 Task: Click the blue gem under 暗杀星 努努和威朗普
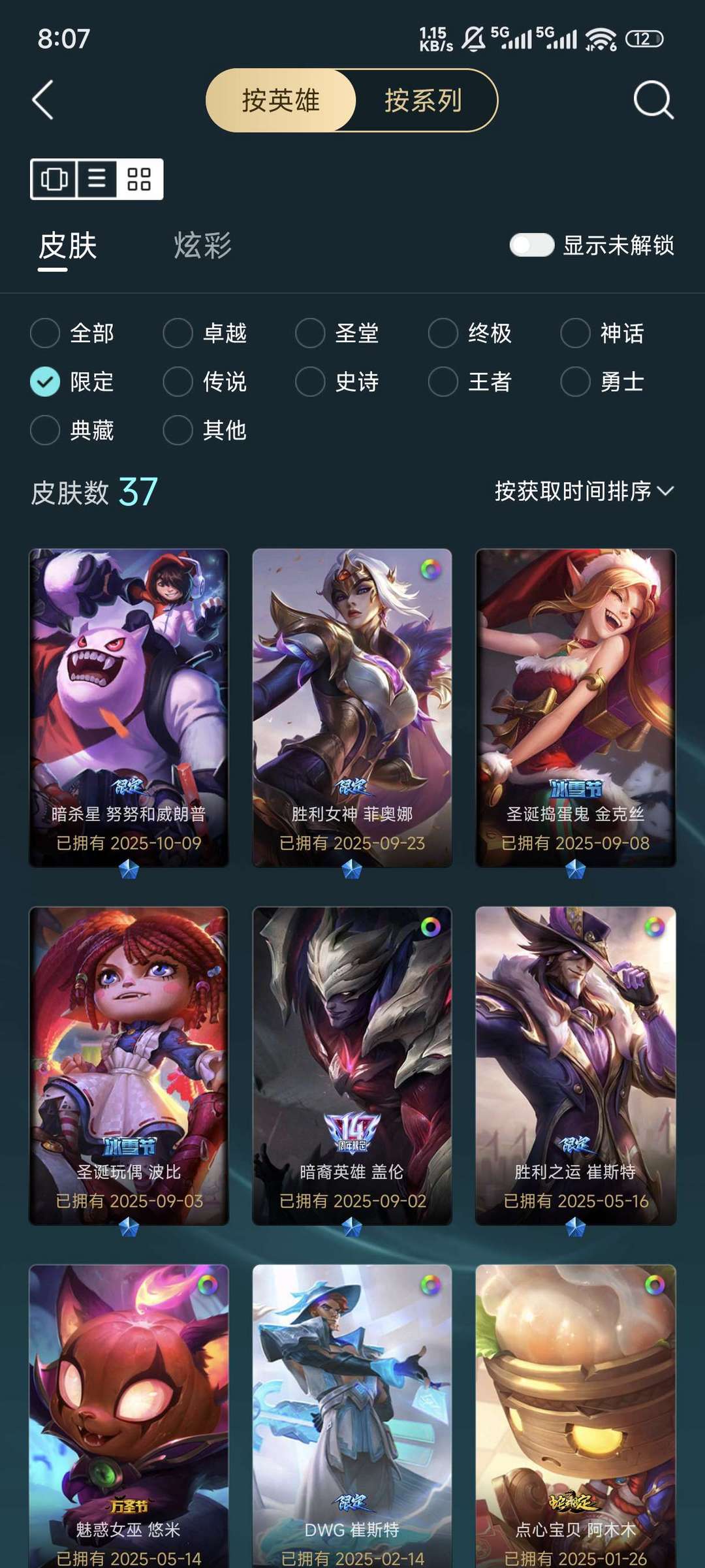(x=129, y=869)
